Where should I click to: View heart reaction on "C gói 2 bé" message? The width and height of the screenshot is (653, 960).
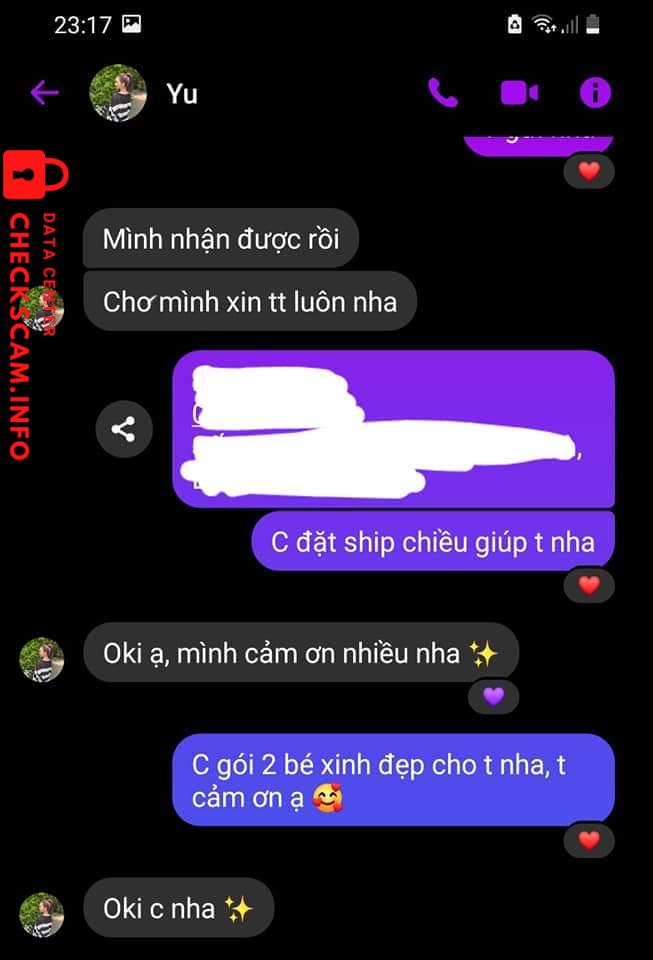[589, 839]
